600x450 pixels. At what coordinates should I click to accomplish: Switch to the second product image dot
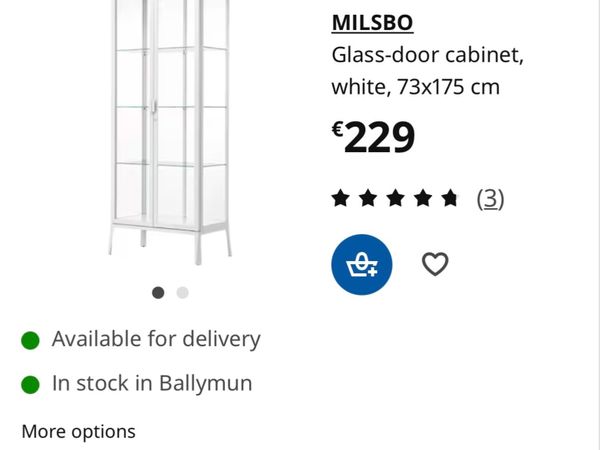(x=182, y=293)
